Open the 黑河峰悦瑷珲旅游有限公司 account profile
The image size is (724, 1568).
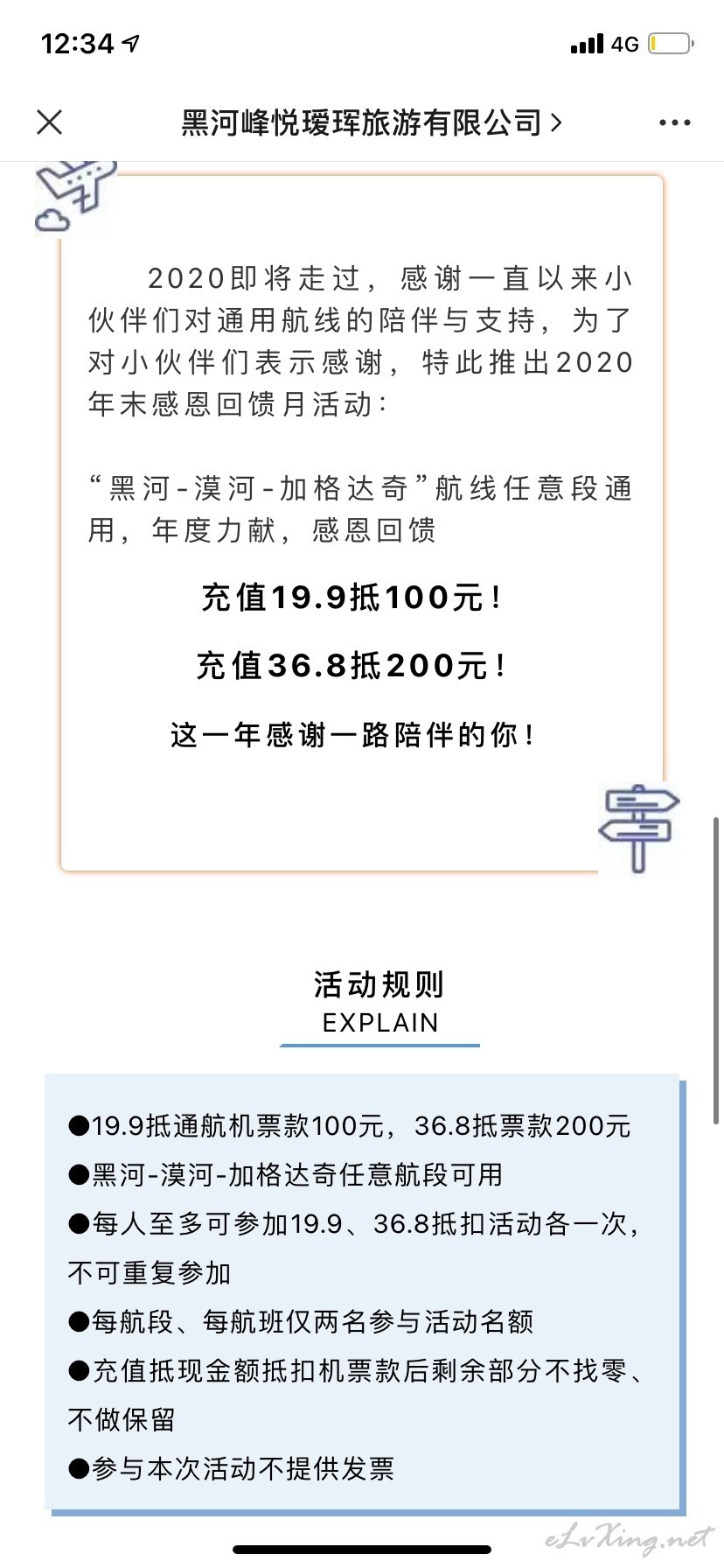coord(371,122)
